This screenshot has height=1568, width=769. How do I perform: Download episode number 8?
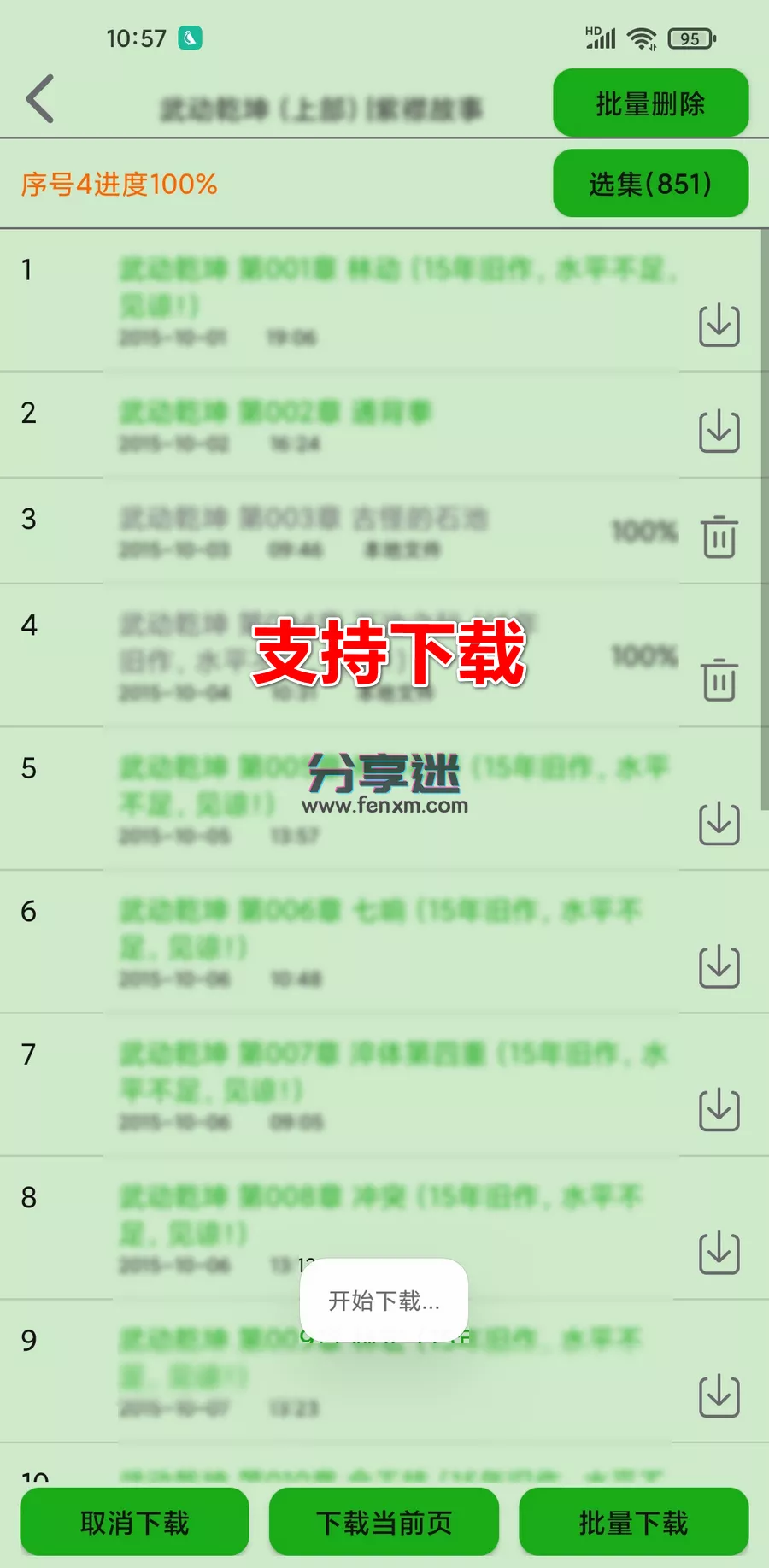point(719,1253)
